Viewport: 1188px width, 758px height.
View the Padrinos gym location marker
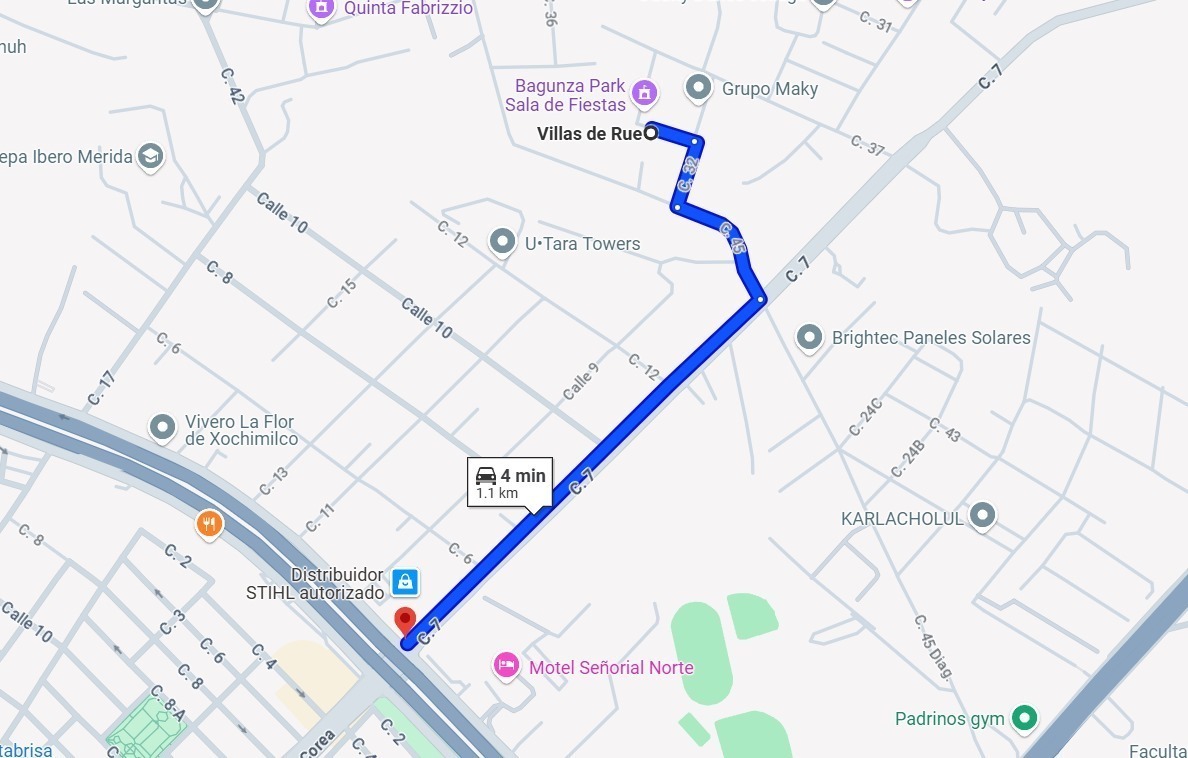[x=1022, y=717]
